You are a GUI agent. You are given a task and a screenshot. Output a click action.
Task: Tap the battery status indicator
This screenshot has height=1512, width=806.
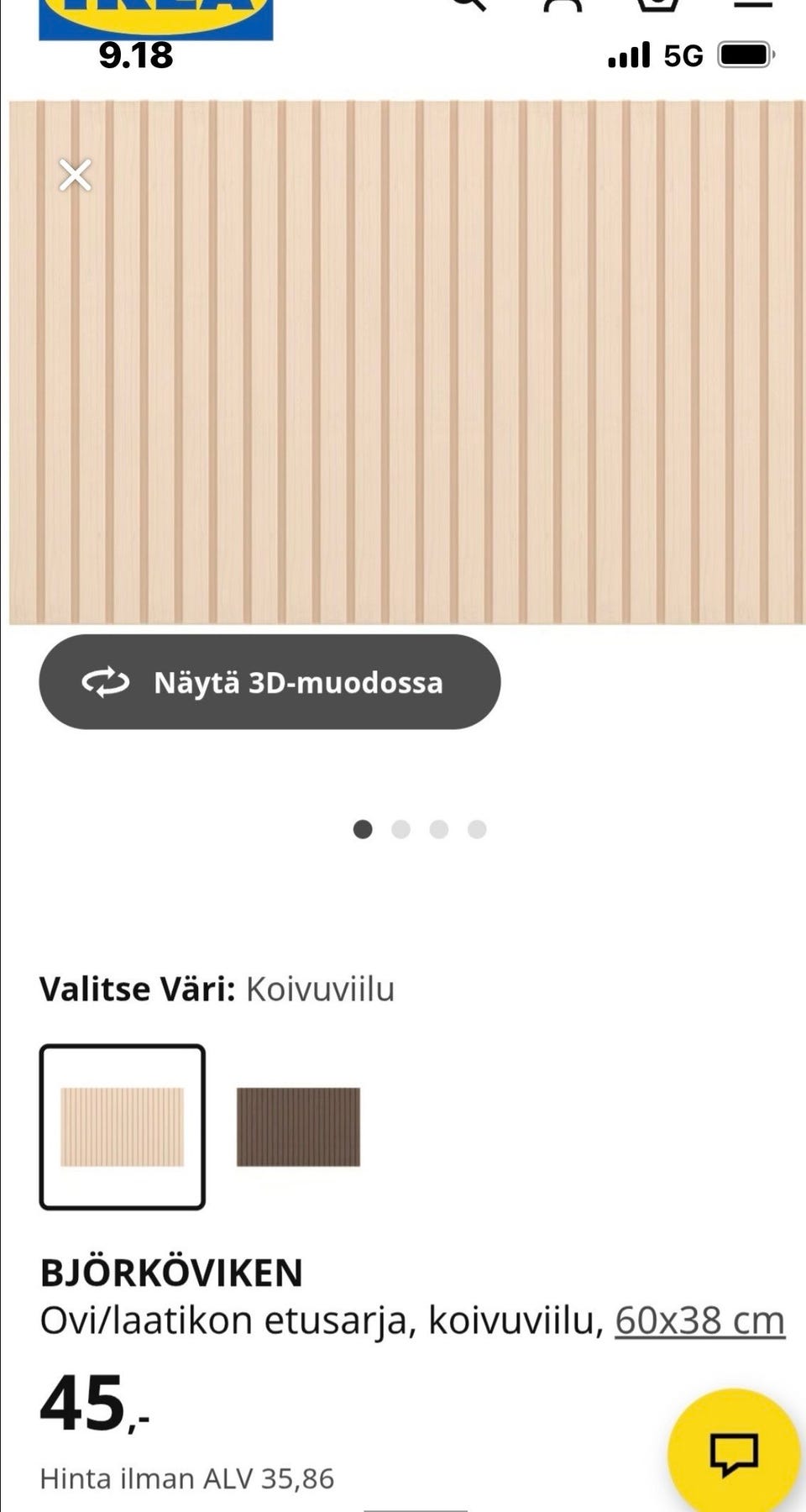(742, 53)
